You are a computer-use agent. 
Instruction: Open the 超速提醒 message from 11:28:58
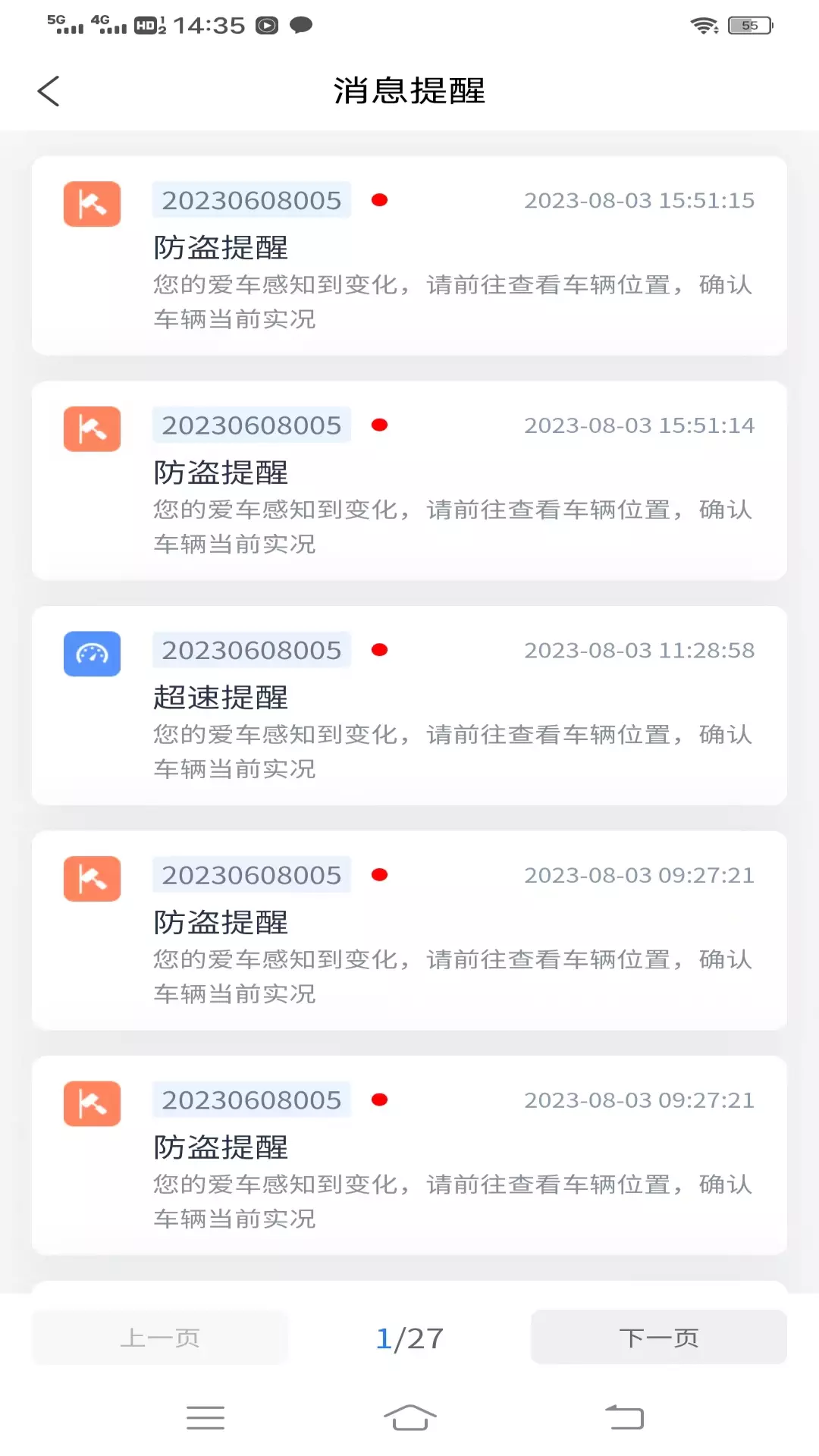[x=409, y=706]
